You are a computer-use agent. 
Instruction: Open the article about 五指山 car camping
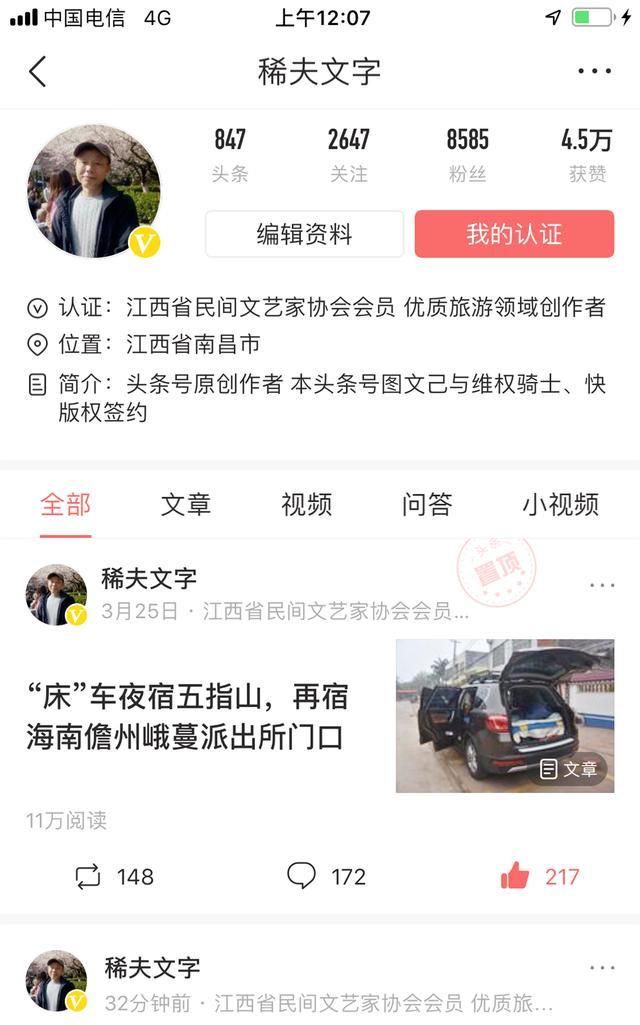point(187,716)
